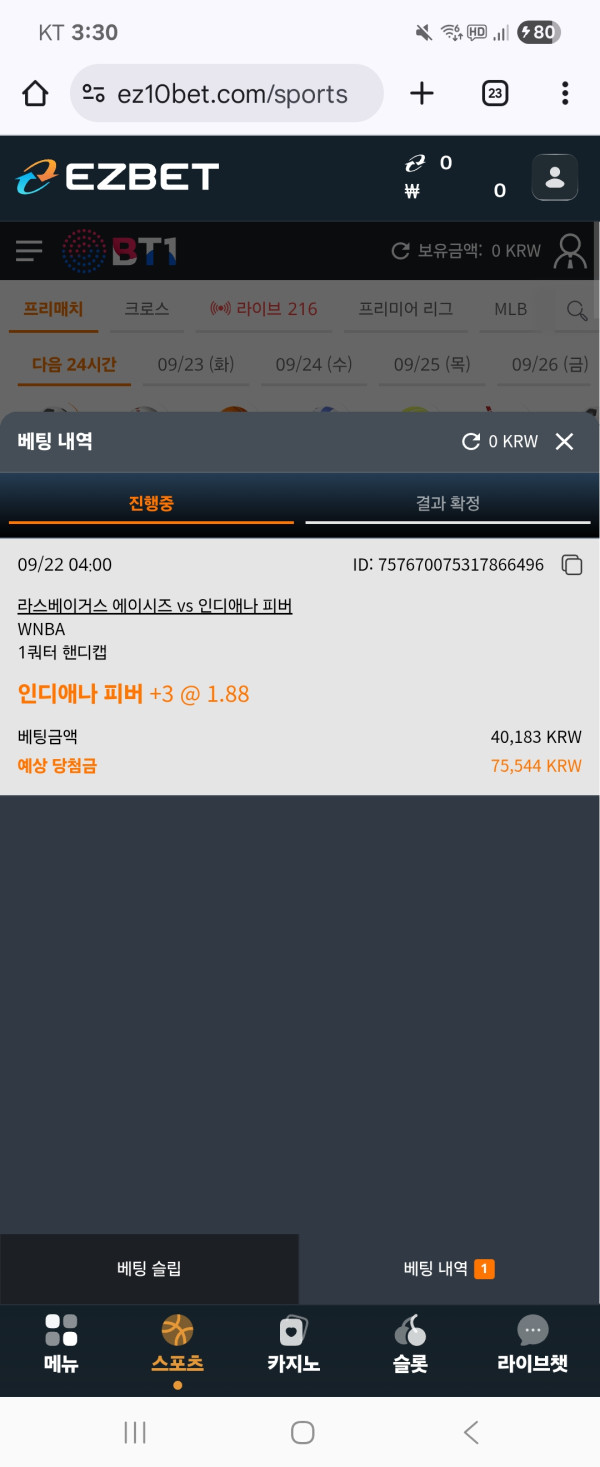Select the 진행중 tab
The height and width of the screenshot is (1467, 600).
151,503
